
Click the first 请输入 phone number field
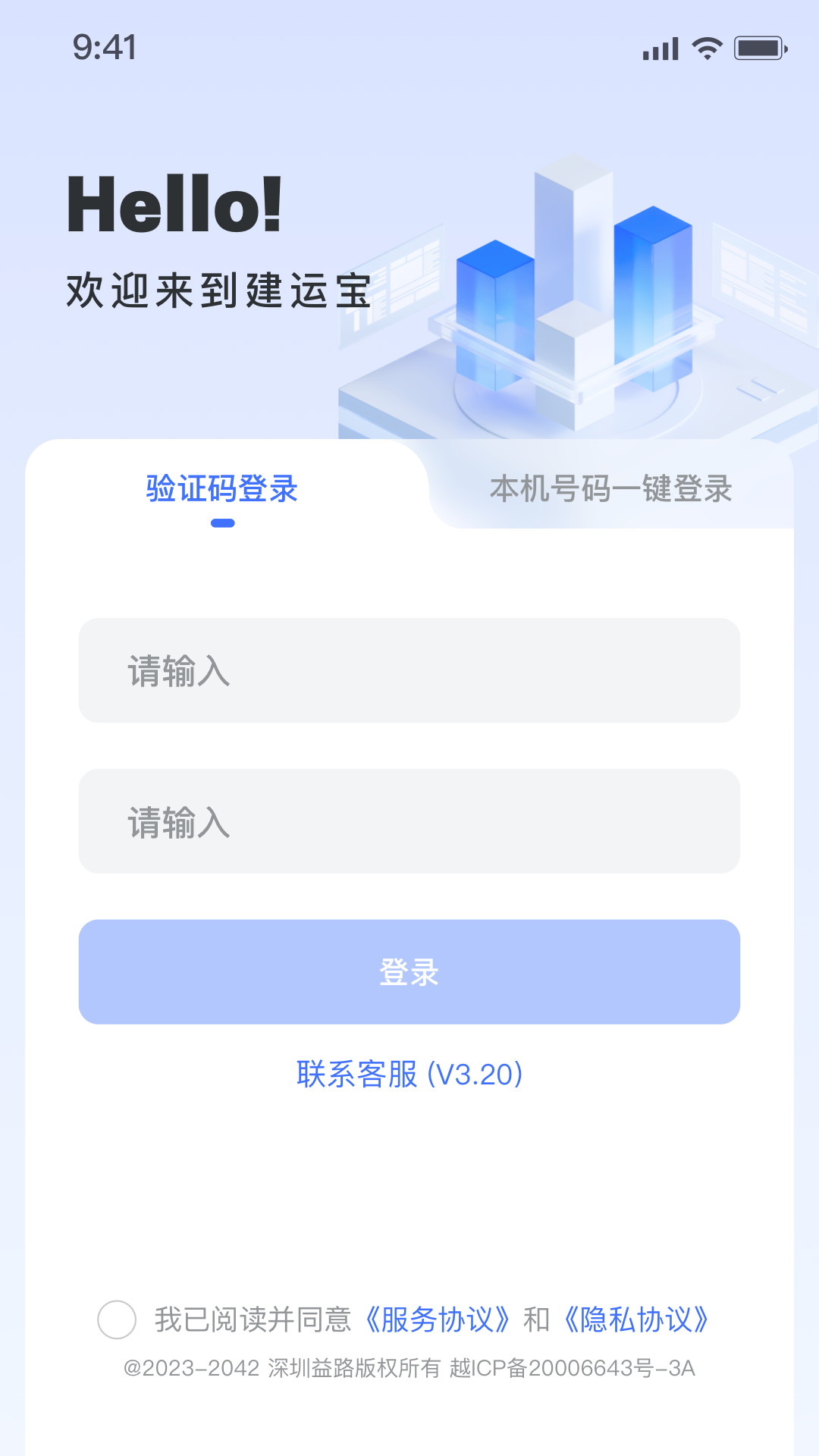pyautogui.click(x=409, y=670)
